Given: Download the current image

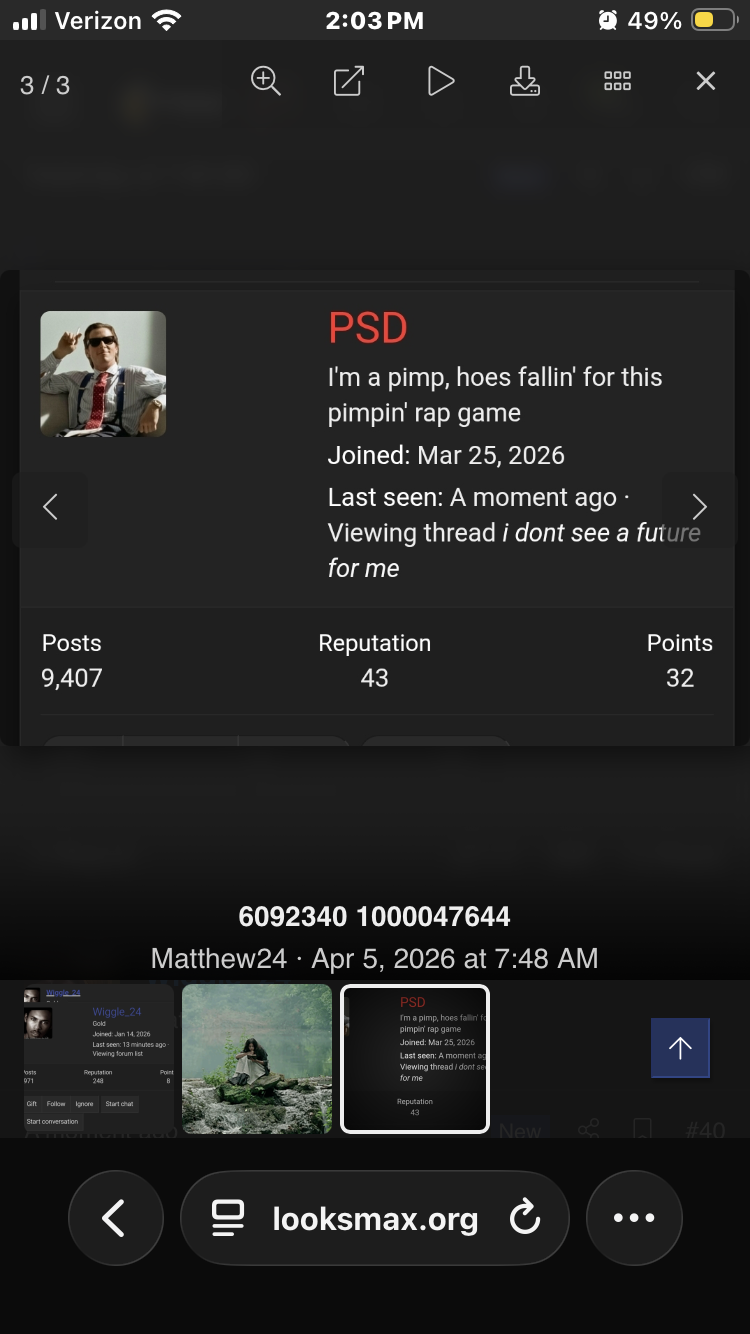Looking at the screenshot, I should pyautogui.click(x=525, y=81).
